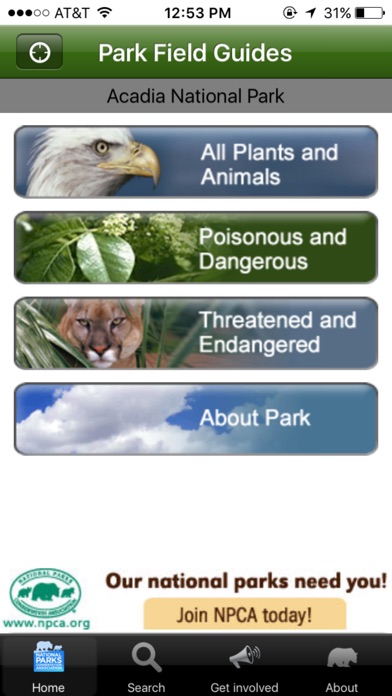Go to the Get involved tab
The image size is (392, 696).
(244, 668)
